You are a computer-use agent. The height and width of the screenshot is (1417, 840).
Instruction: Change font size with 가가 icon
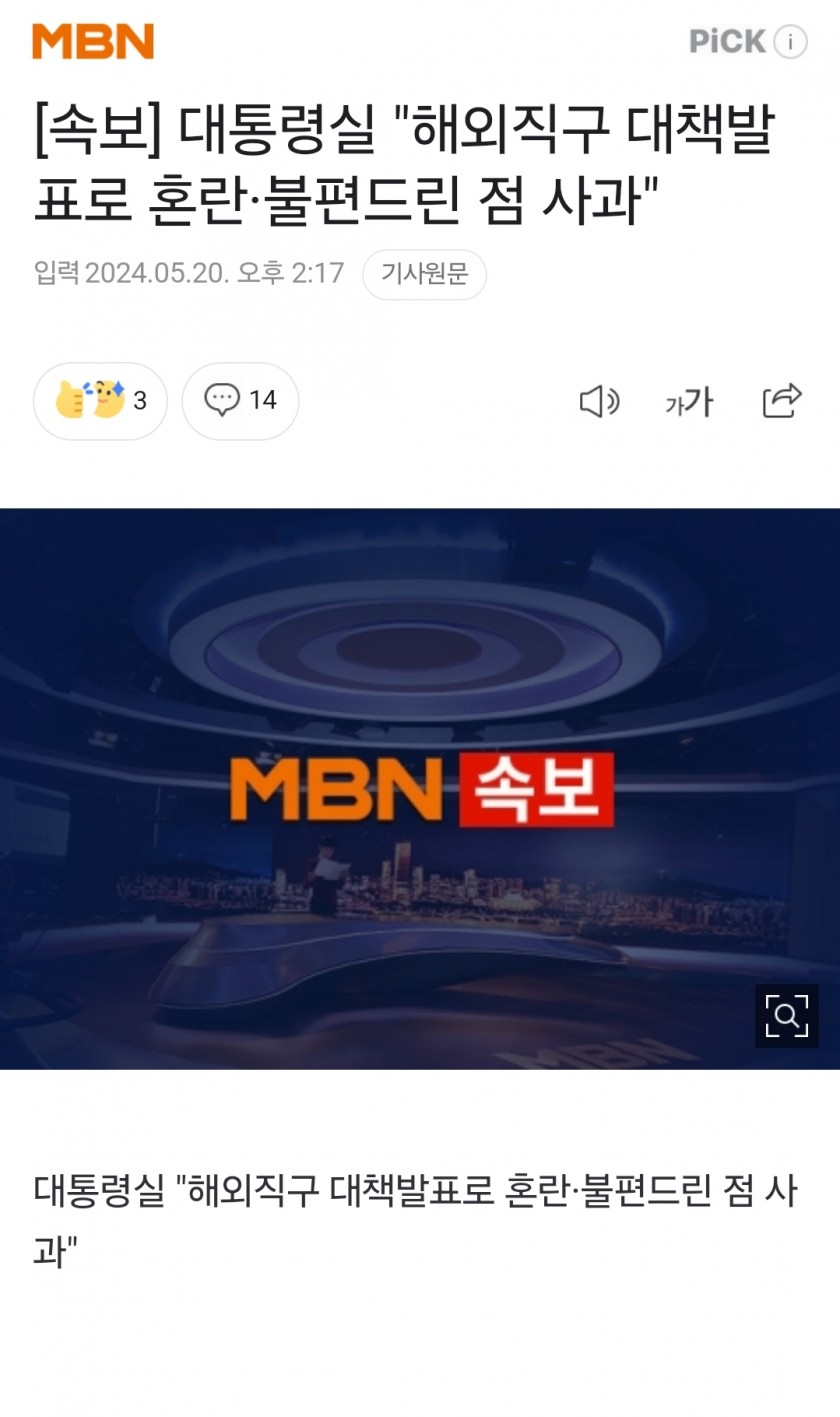[689, 402]
